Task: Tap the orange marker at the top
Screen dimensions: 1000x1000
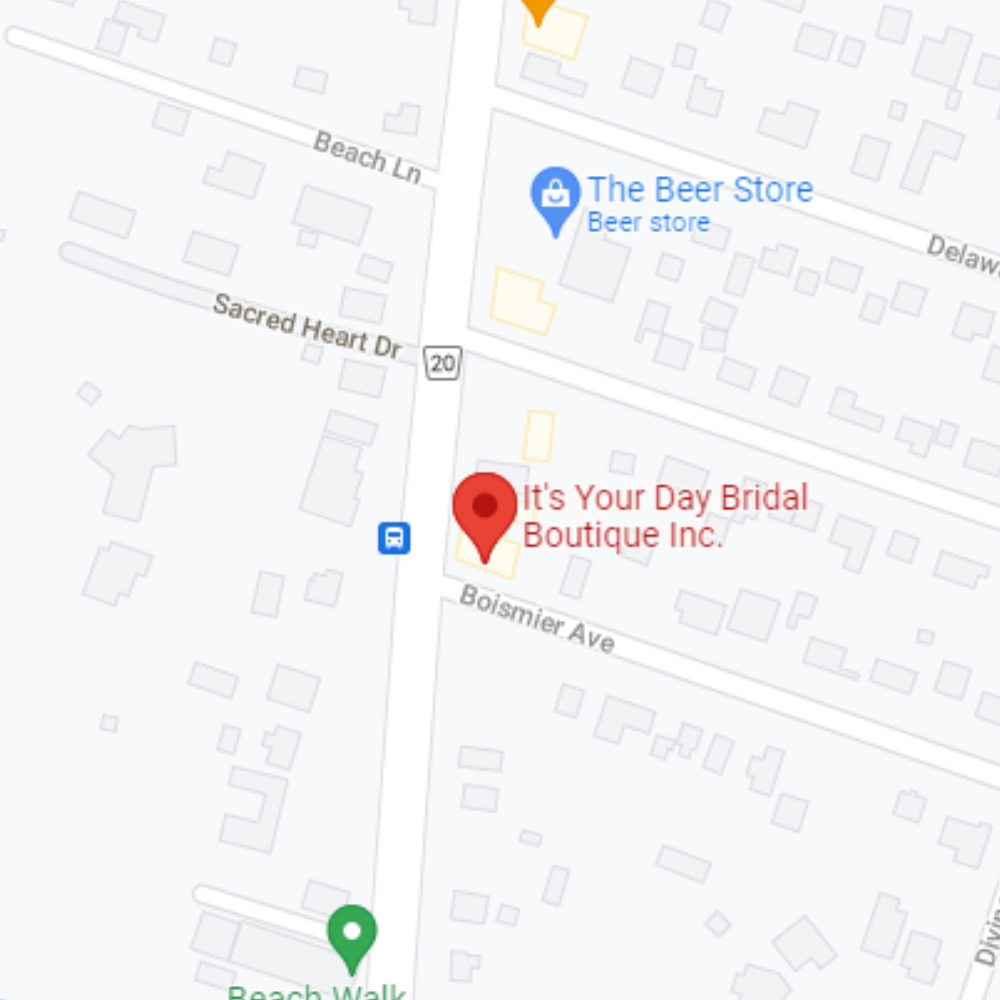Action: pos(539,8)
